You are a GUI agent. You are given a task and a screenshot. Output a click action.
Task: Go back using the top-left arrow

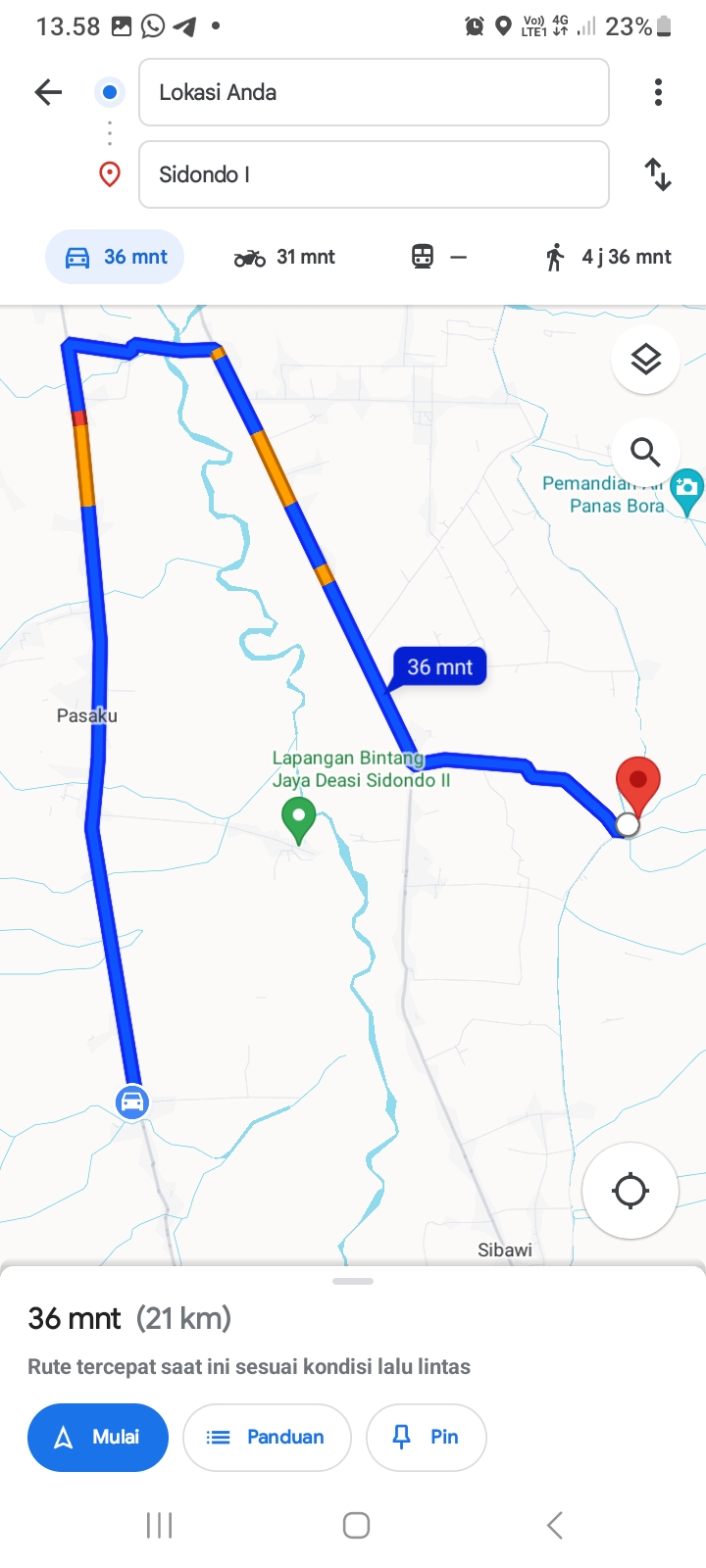[48, 92]
